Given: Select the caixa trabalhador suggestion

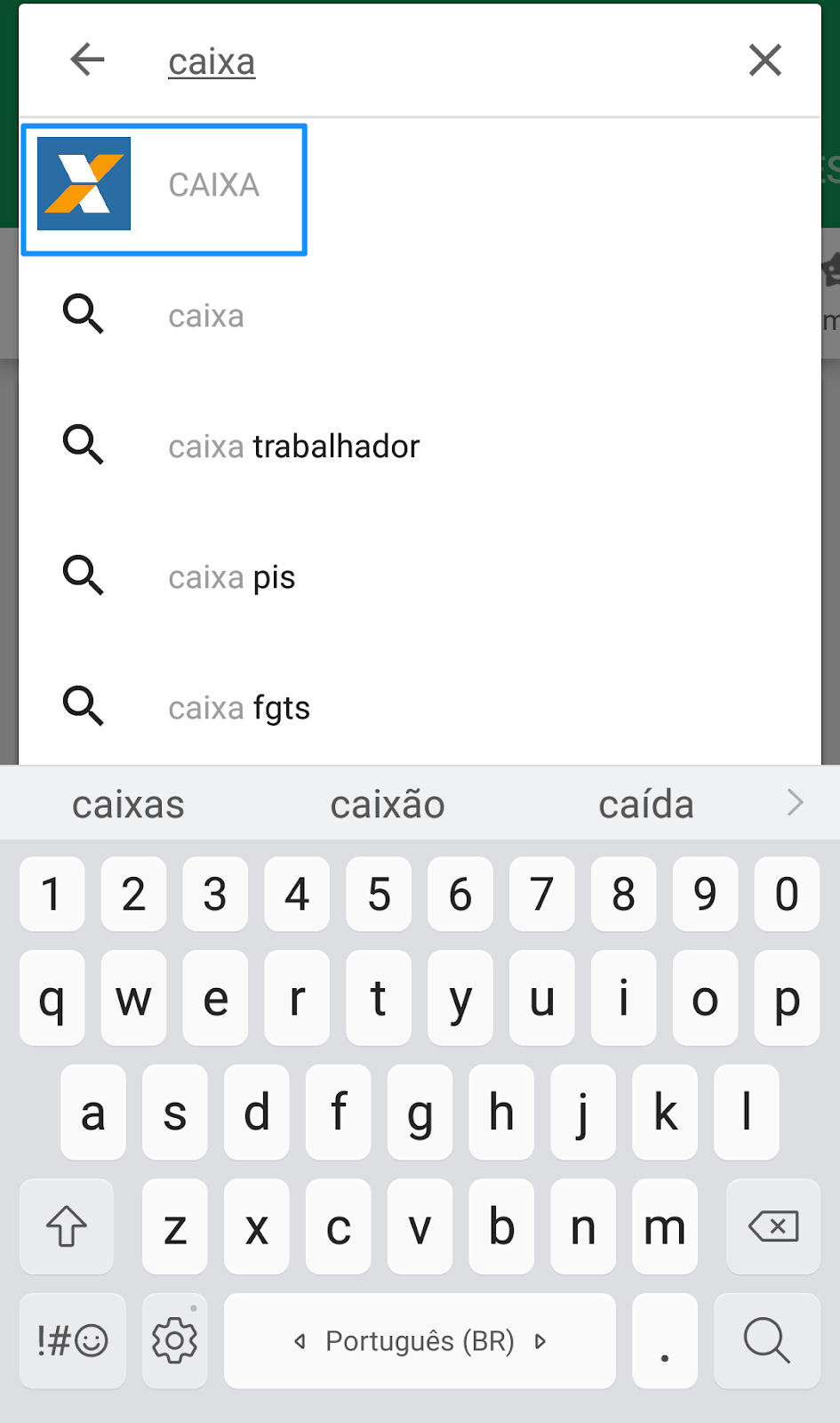Looking at the screenshot, I should (x=420, y=446).
